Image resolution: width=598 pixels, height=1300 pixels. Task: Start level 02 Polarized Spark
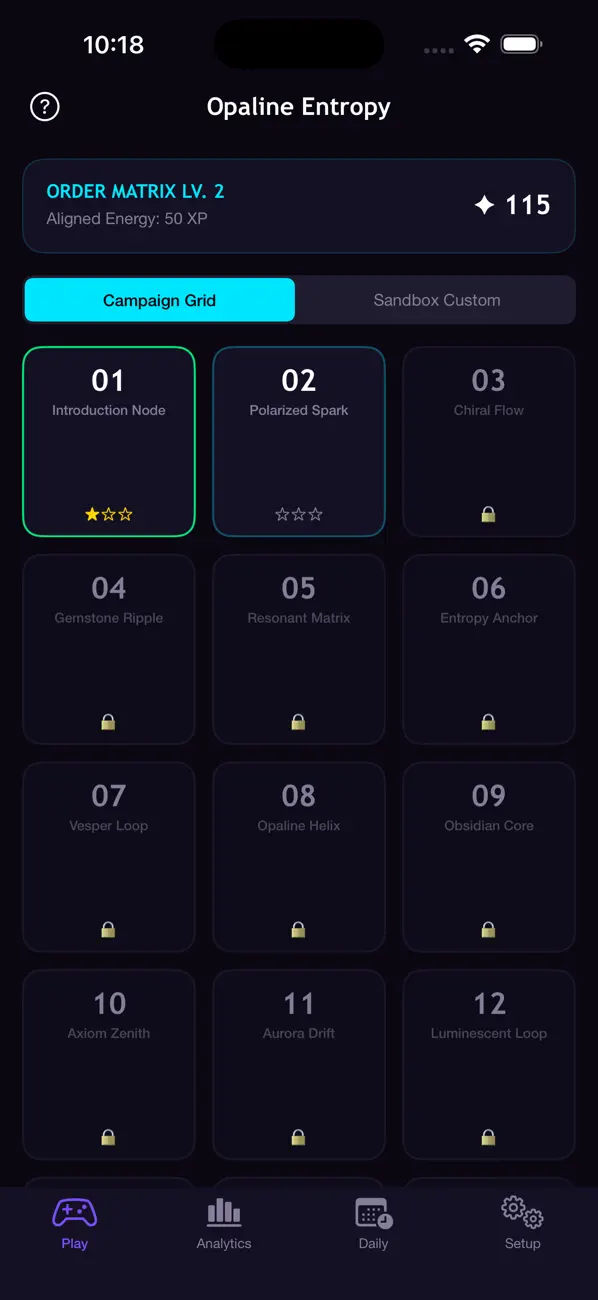click(x=299, y=442)
